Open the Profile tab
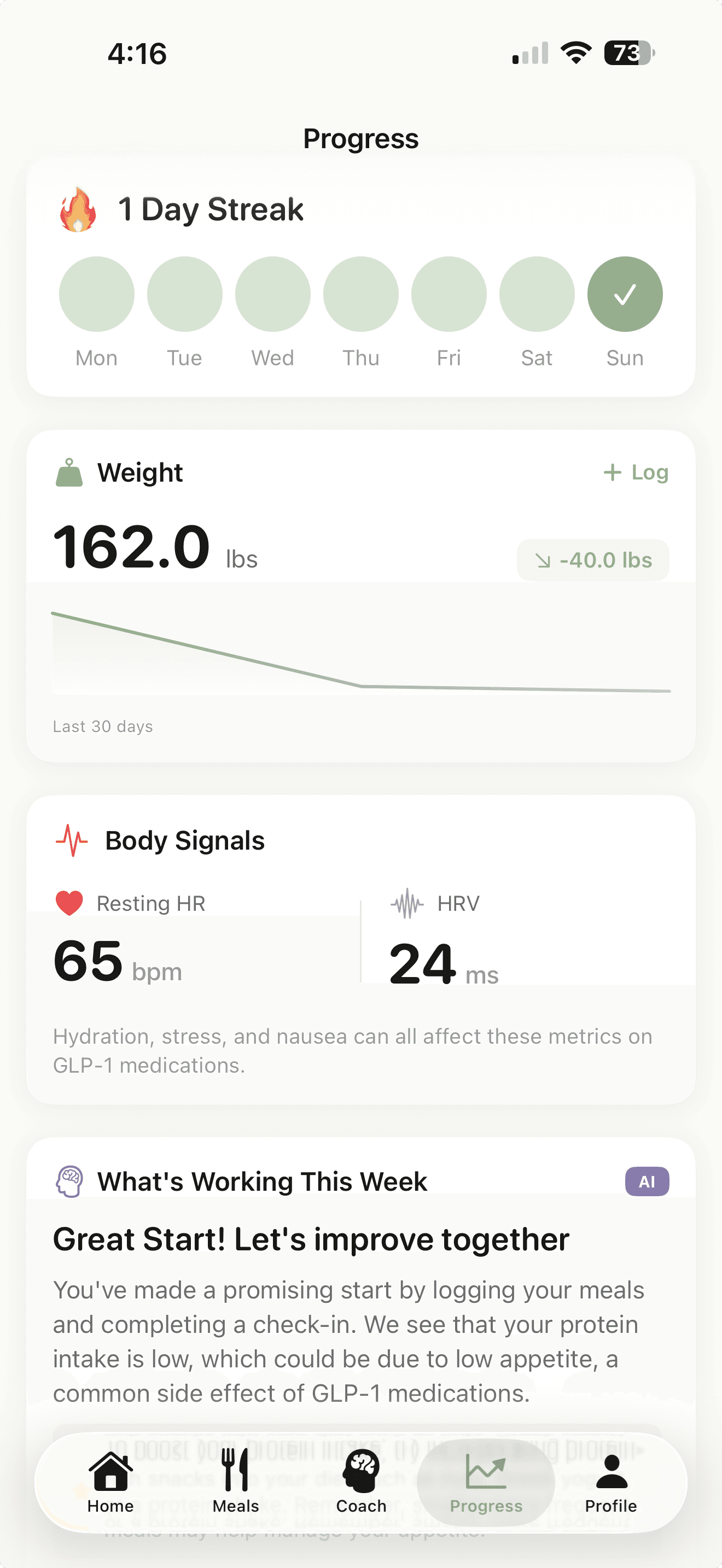The width and height of the screenshot is (722, 1568). pyautogui.click(x=610, y=1482)
